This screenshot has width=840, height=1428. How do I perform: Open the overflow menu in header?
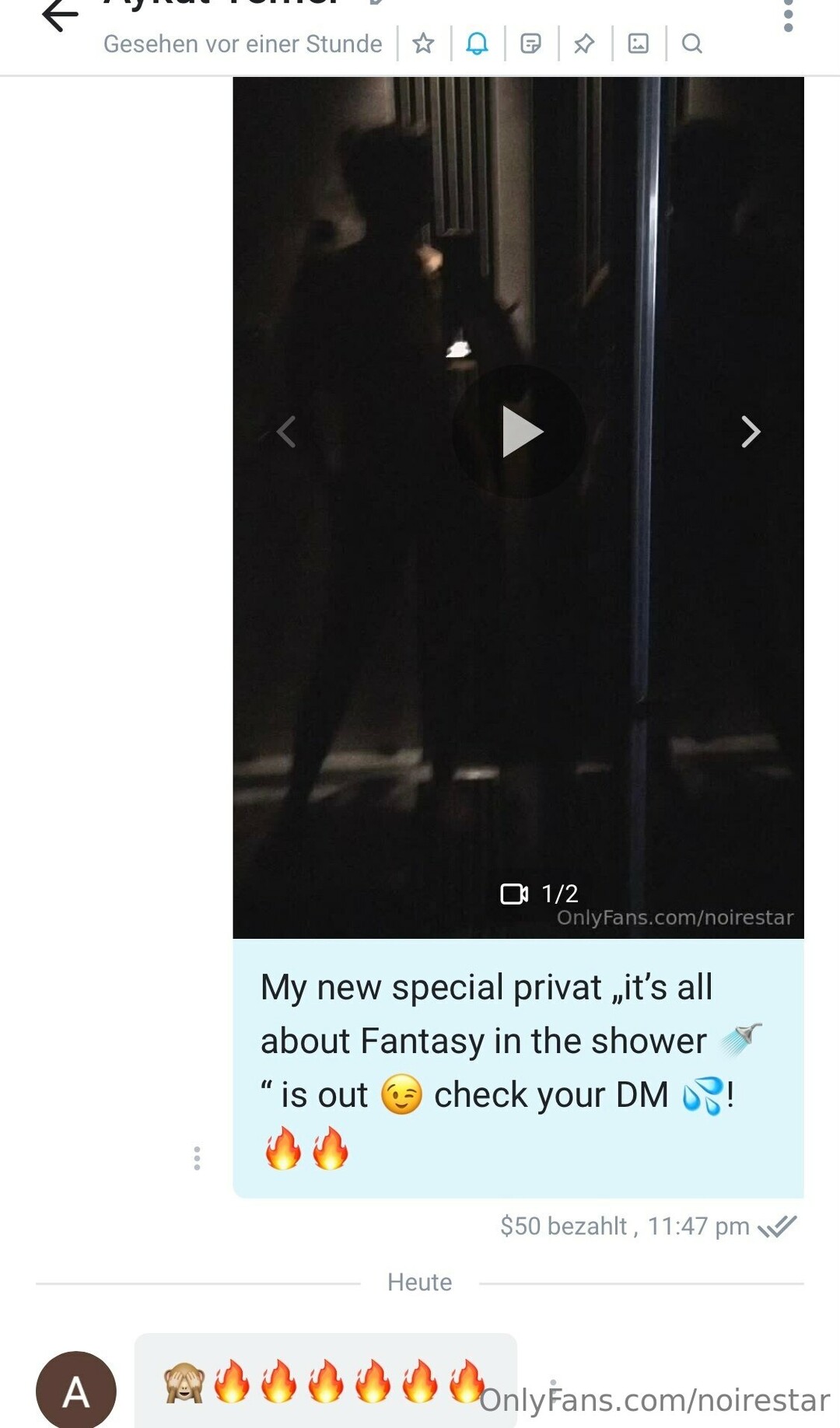pyautogui.click(x=788, y=16)
